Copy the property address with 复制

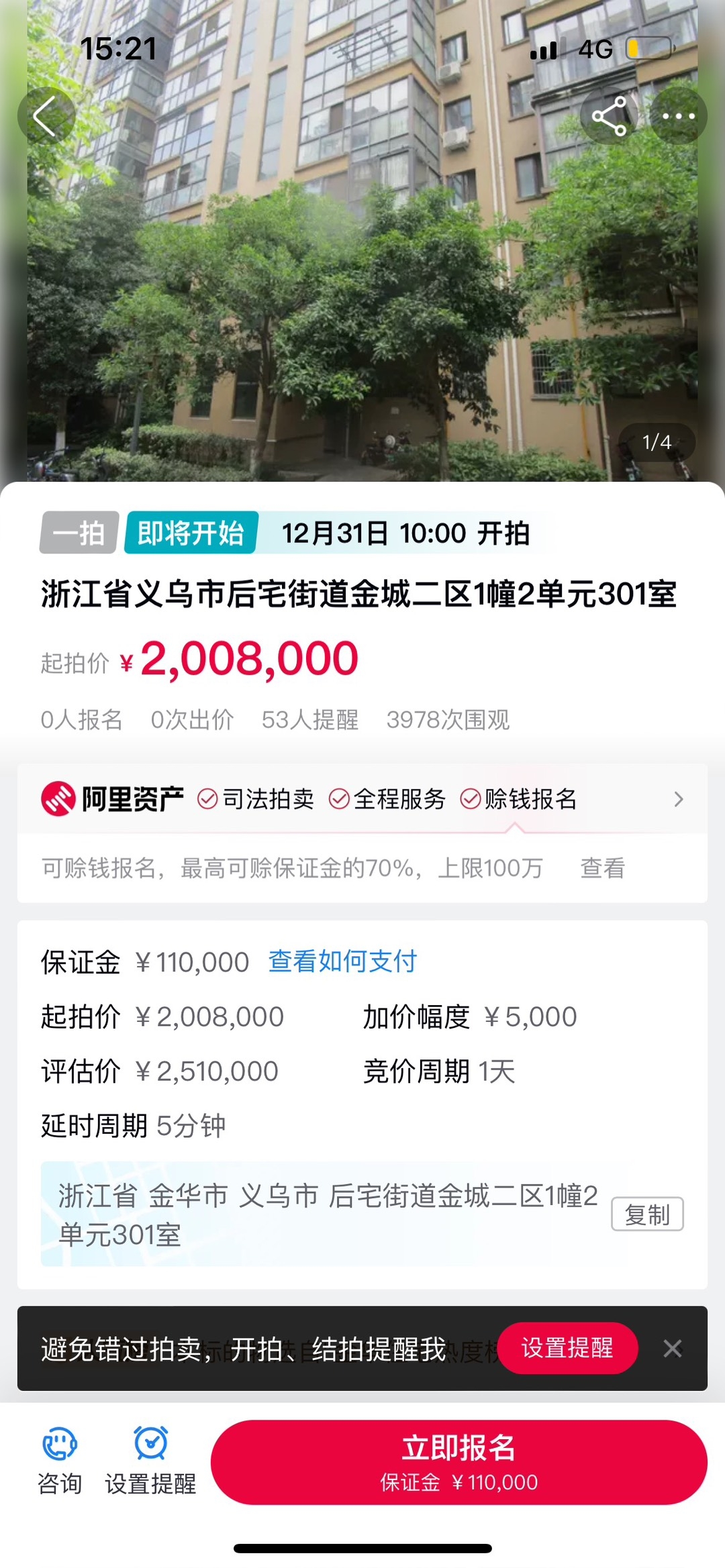click(x=647, y=1214)
